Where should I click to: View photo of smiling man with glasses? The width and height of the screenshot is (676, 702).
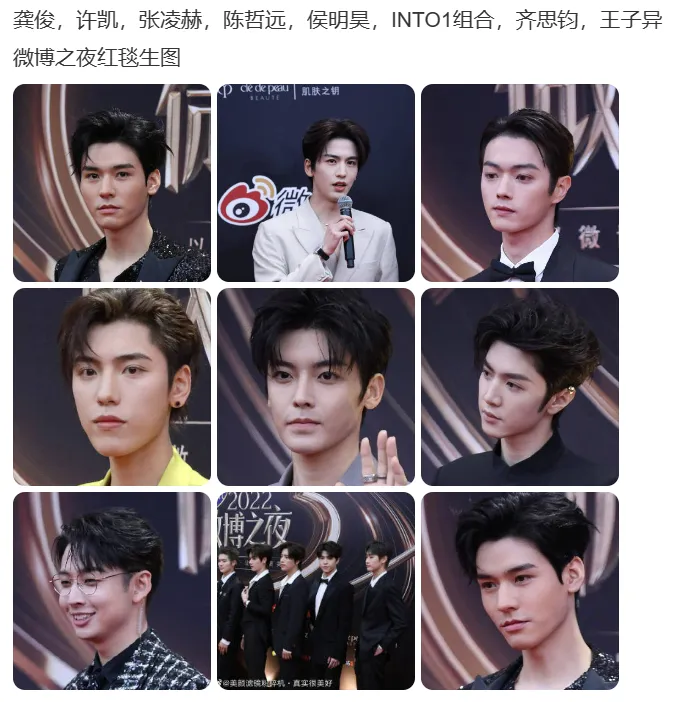pyautogui.click(x=111, y=590)
